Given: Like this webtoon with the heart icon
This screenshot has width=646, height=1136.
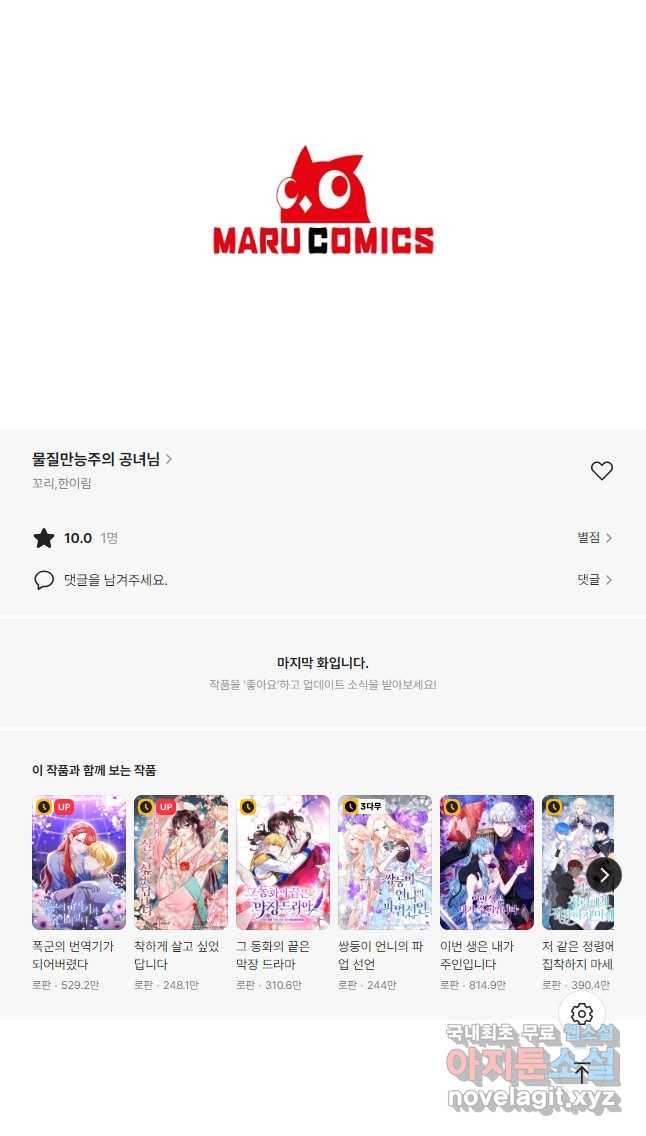Looking at the screenshot, I should coord(601,470).
